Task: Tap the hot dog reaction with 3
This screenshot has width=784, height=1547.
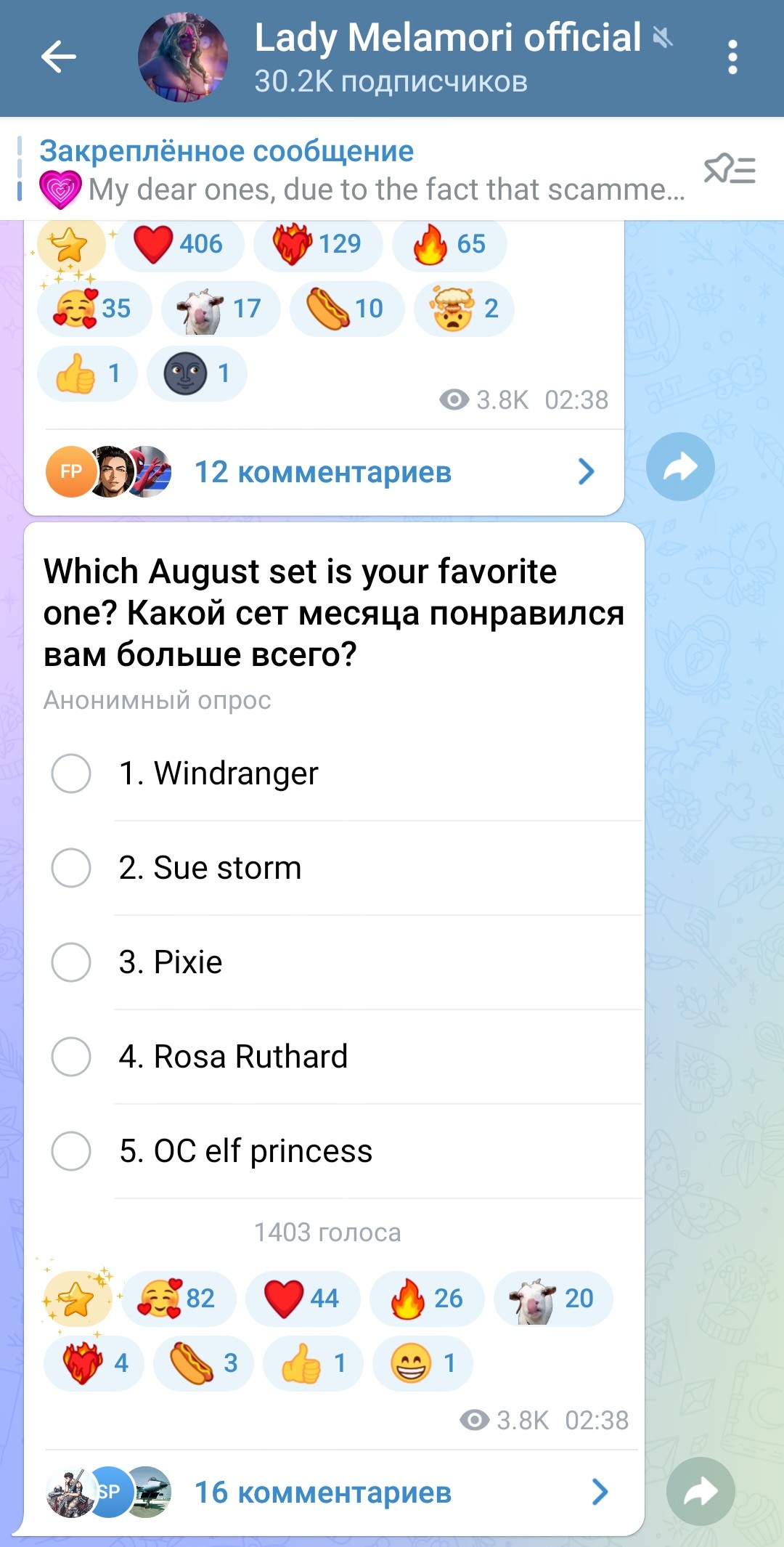Action: coord(204,1363)
